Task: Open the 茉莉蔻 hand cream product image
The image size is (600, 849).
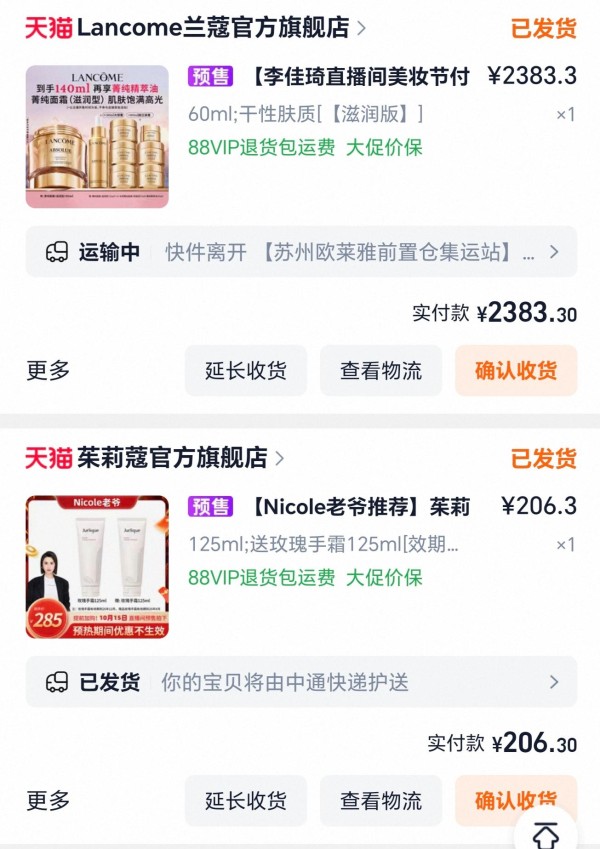Action: tap(97, 566)
